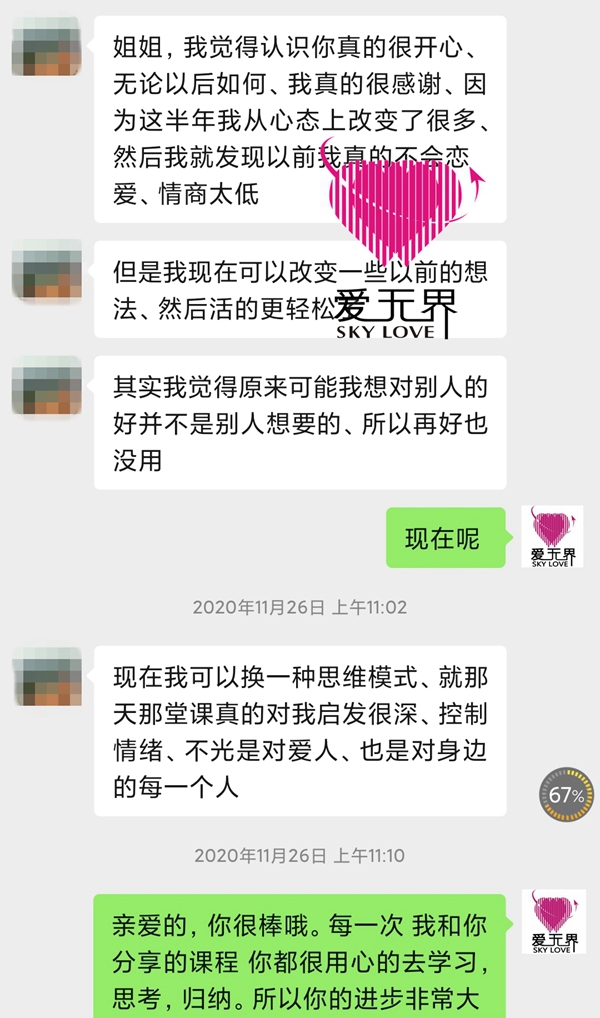Viewport: 600px width, 1018px height.
Task: Open sender's avatar beside the 姐姐 message
Action: pyautogui.click(x=46, y=46)
